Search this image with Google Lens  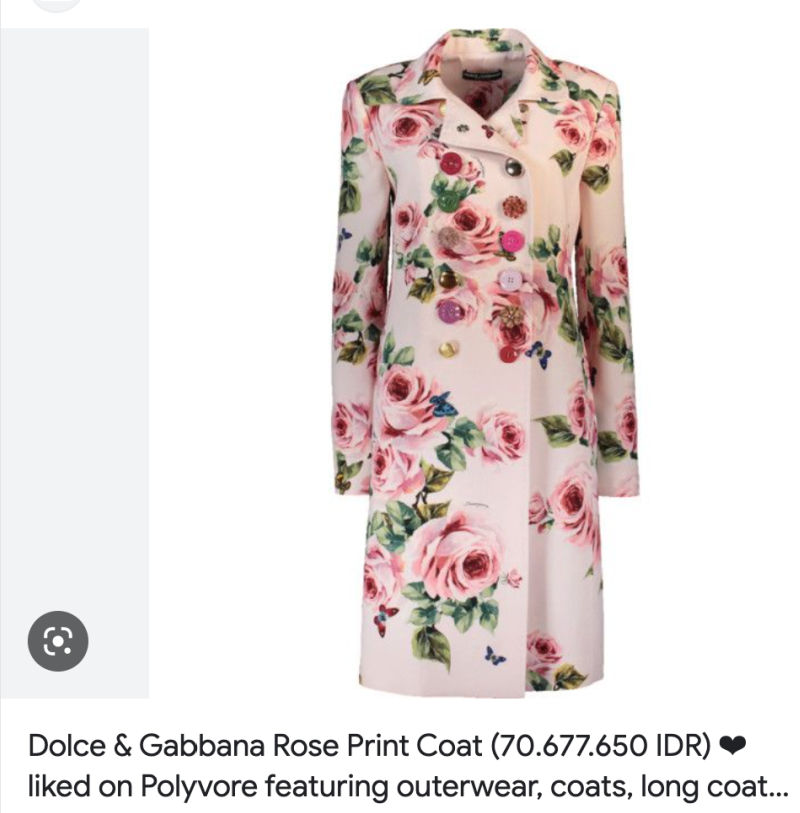[58, 641]
